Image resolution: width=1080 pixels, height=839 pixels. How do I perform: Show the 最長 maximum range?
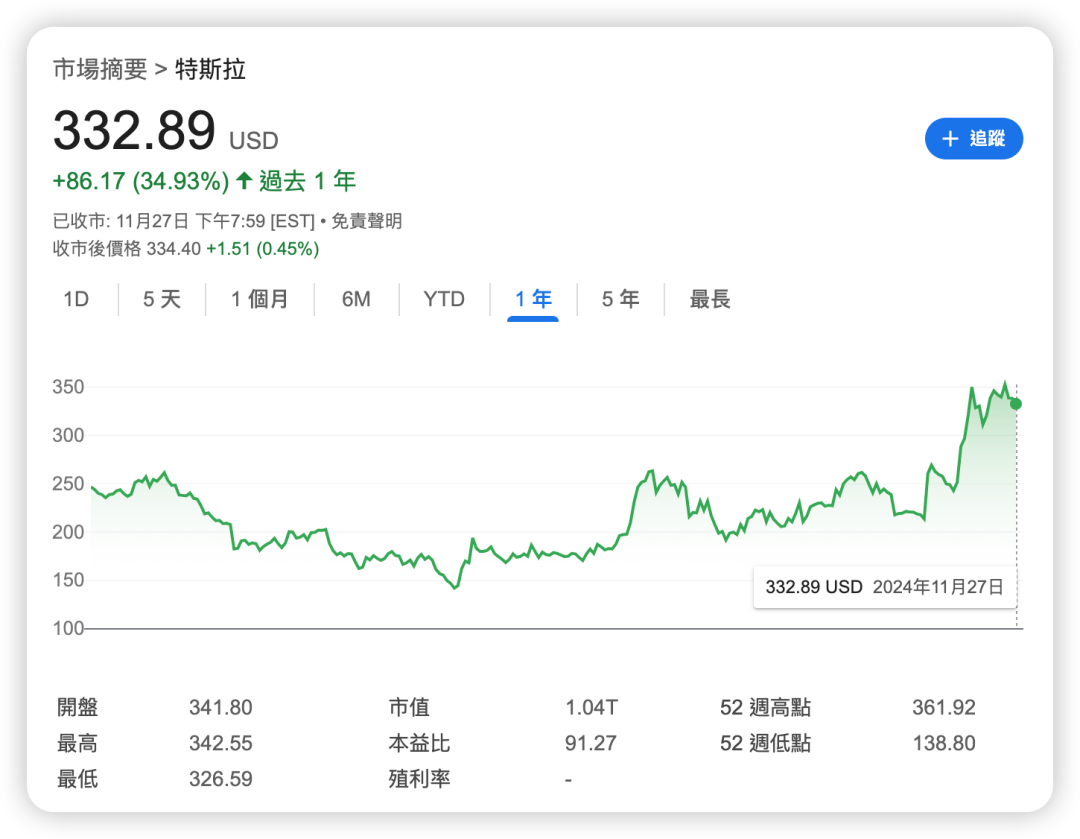click(710, 299)
